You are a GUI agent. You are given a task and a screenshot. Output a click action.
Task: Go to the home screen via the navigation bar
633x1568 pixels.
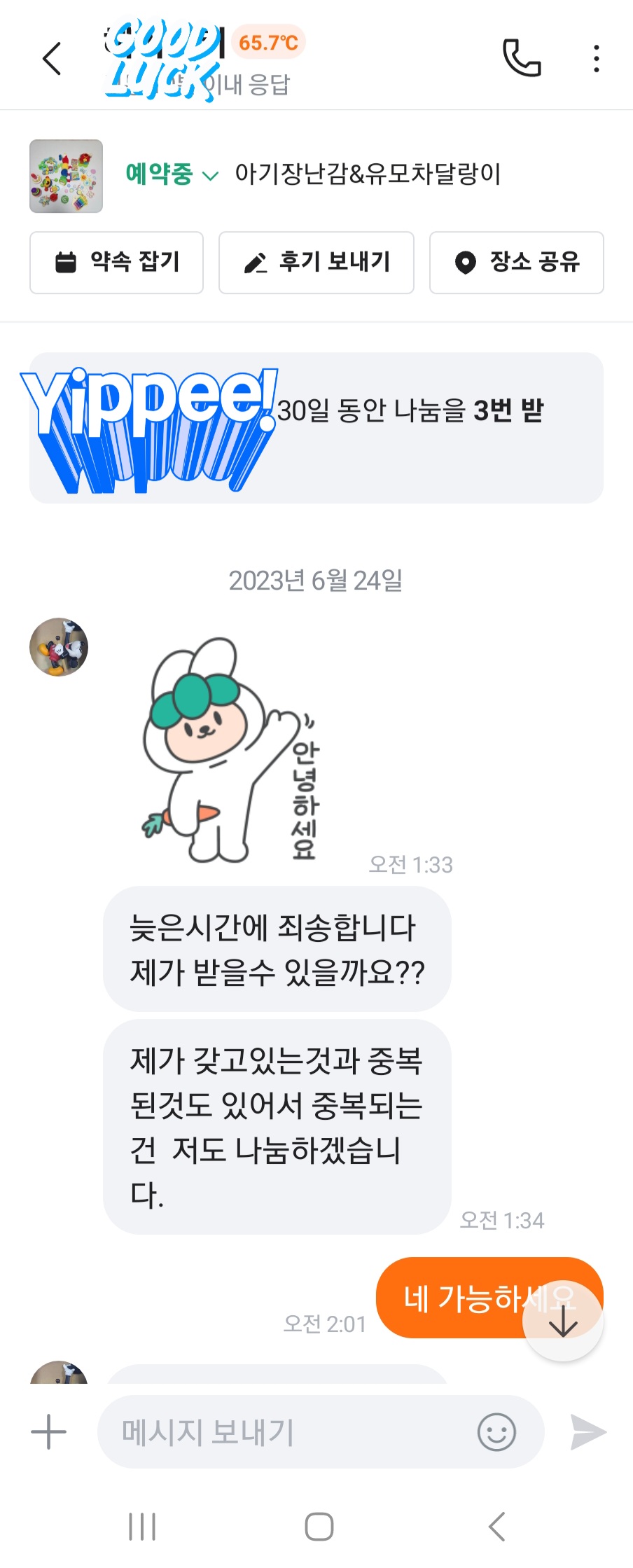click(x=319, y=1527)
